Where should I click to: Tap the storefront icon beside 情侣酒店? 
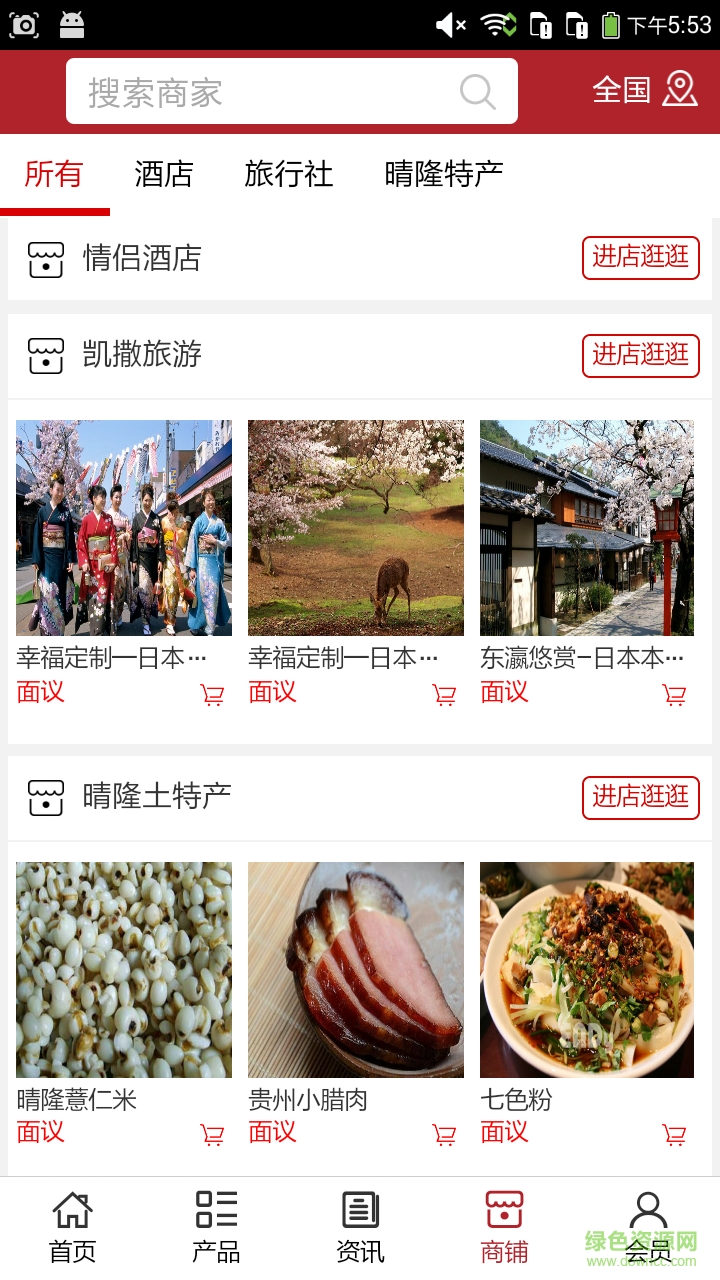click(x=45, y=258)
